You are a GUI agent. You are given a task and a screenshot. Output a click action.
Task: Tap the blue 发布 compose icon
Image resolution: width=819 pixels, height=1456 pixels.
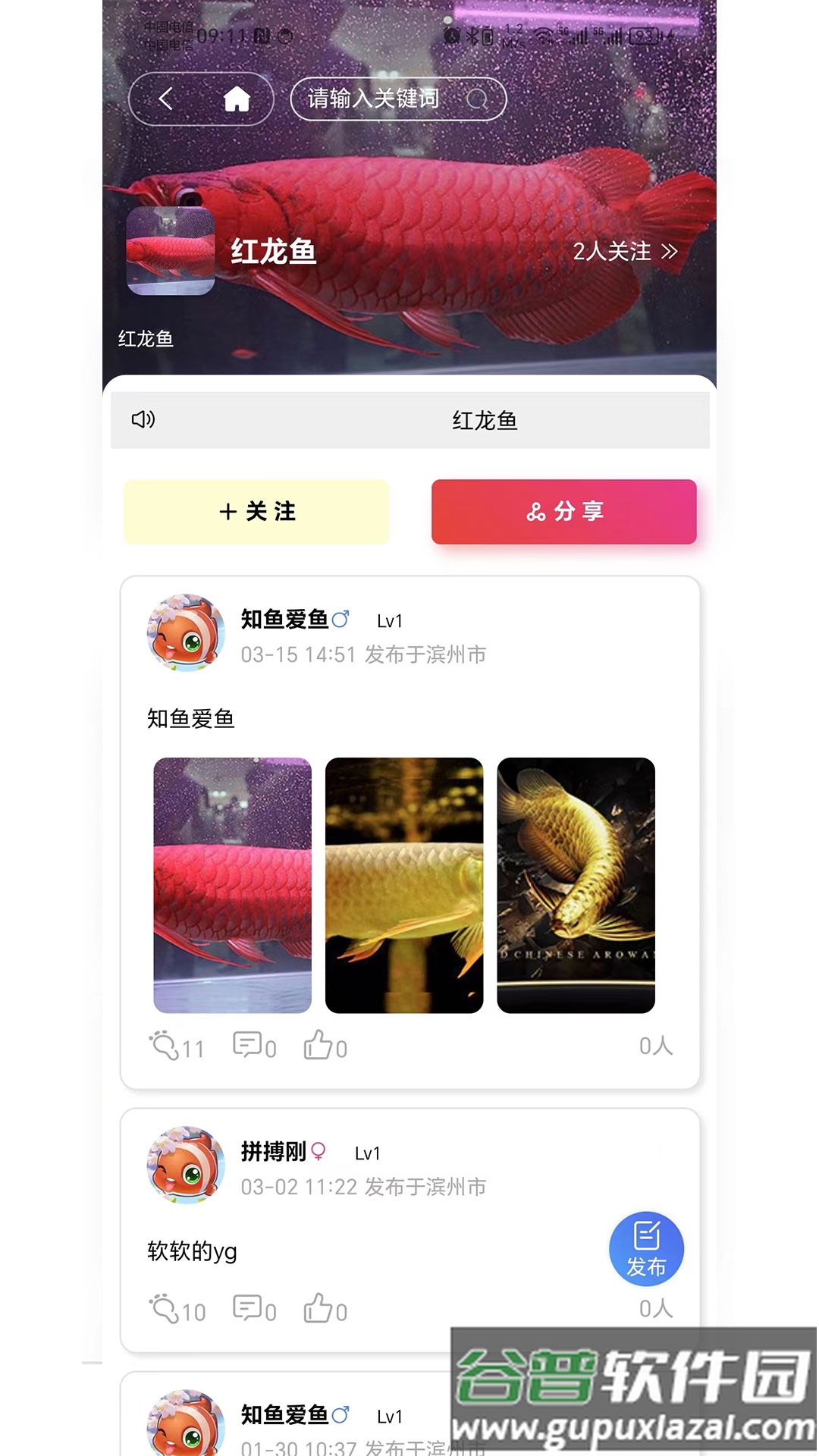(x=645, y=1249)
